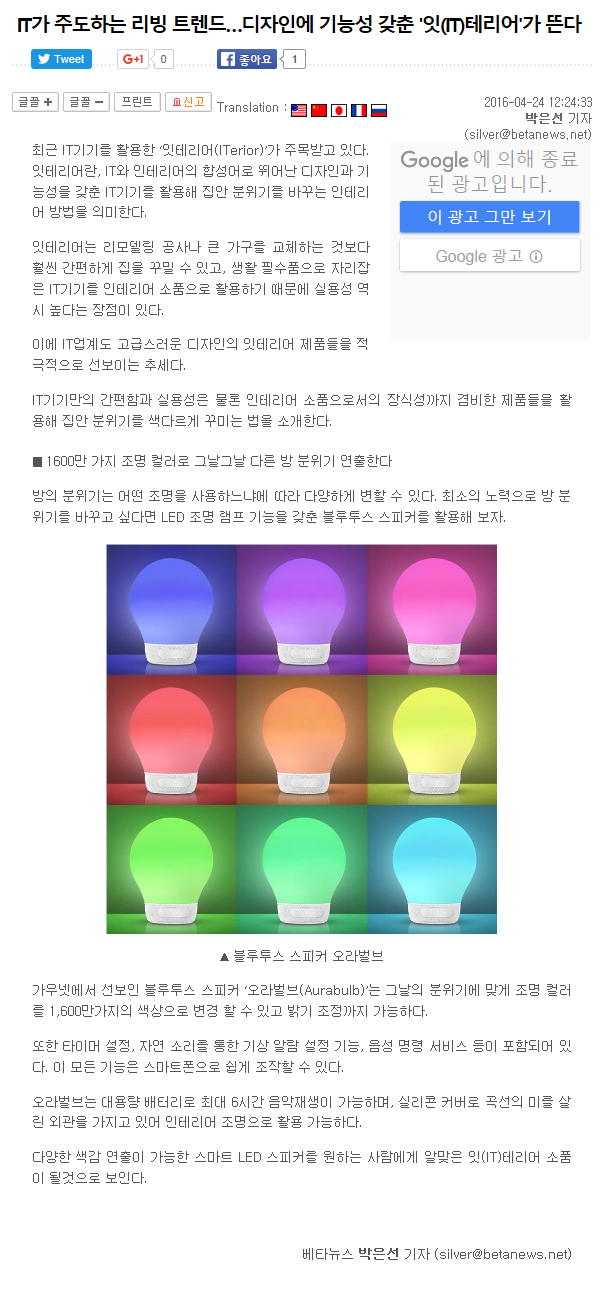Tap the G+1 share button

[x=133, y=59]
